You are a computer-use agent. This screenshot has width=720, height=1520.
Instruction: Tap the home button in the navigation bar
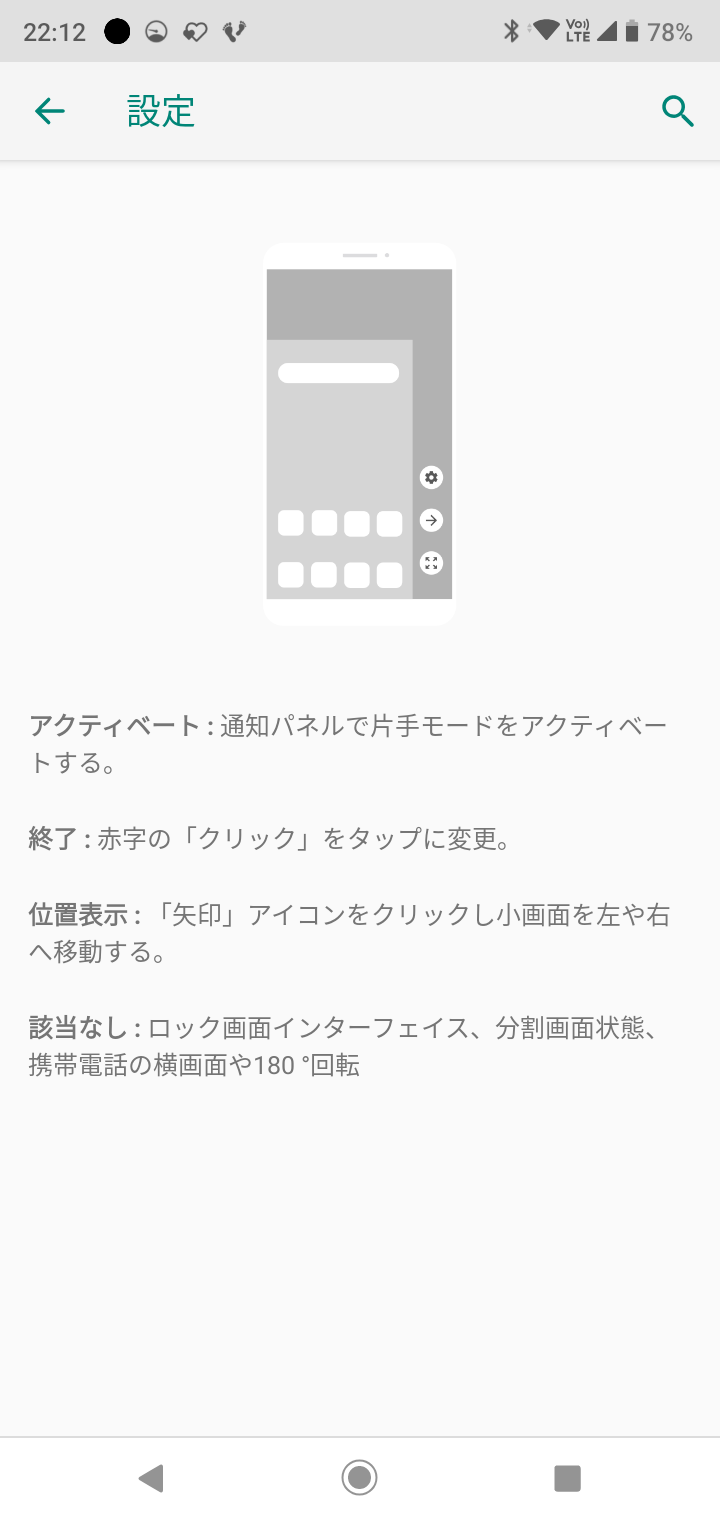point(359,1477)
